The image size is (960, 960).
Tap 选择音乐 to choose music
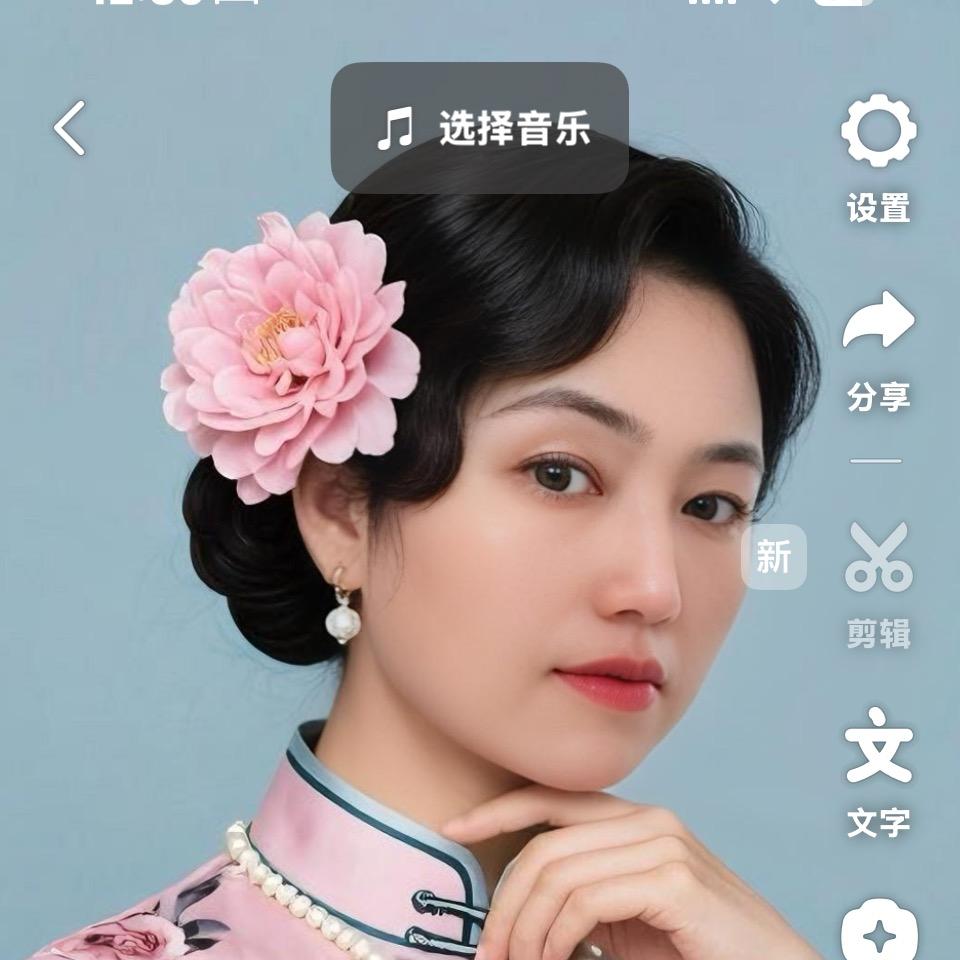click(480, 128)
